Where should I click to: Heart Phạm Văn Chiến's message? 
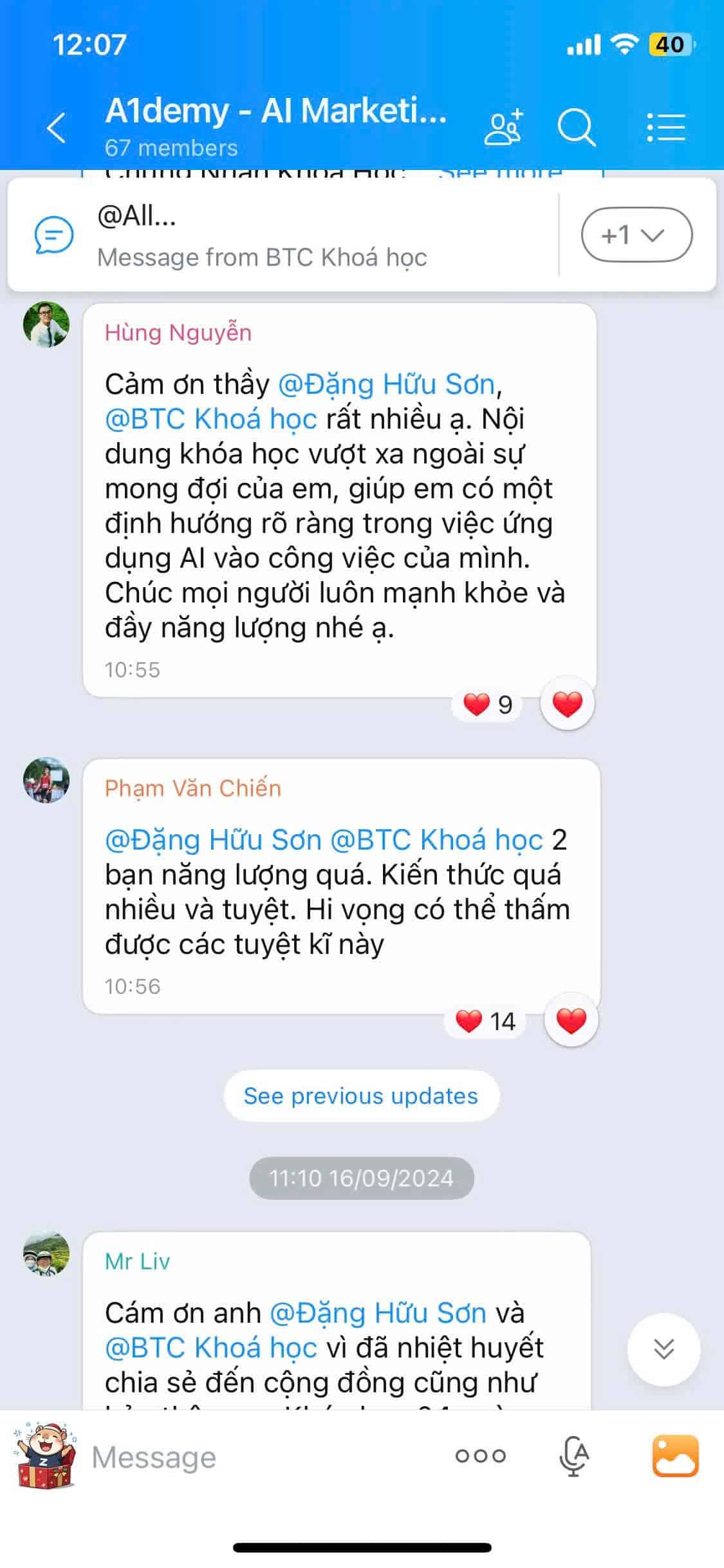[x=571, y=1020]
